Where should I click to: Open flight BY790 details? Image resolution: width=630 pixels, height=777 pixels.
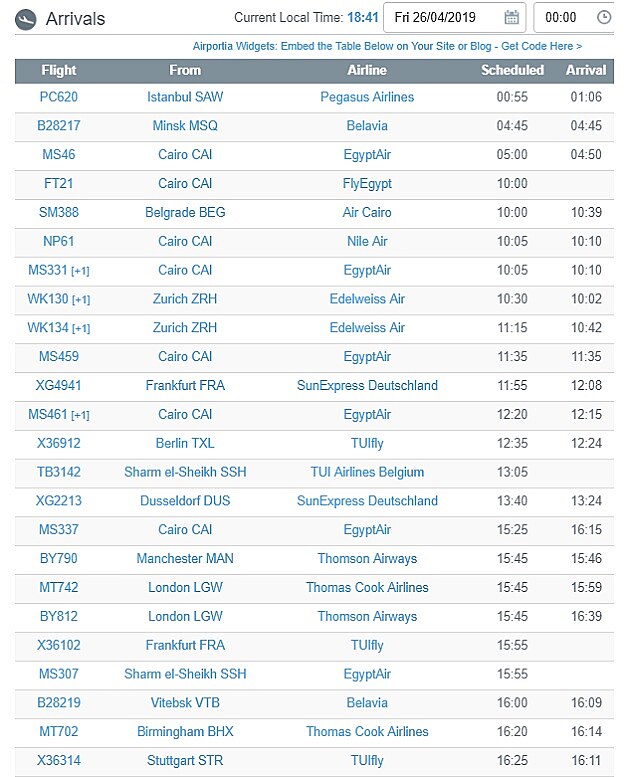pos(58,558)
